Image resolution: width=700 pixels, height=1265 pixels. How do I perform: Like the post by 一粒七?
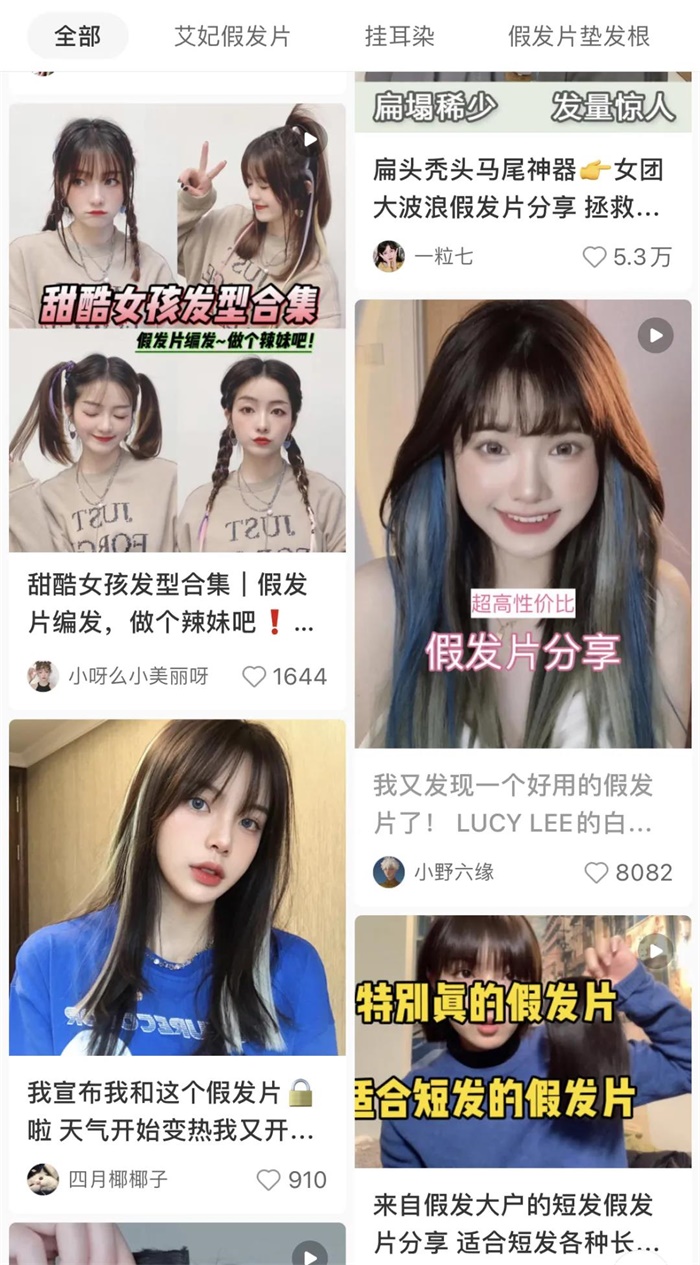pos(595,256)
